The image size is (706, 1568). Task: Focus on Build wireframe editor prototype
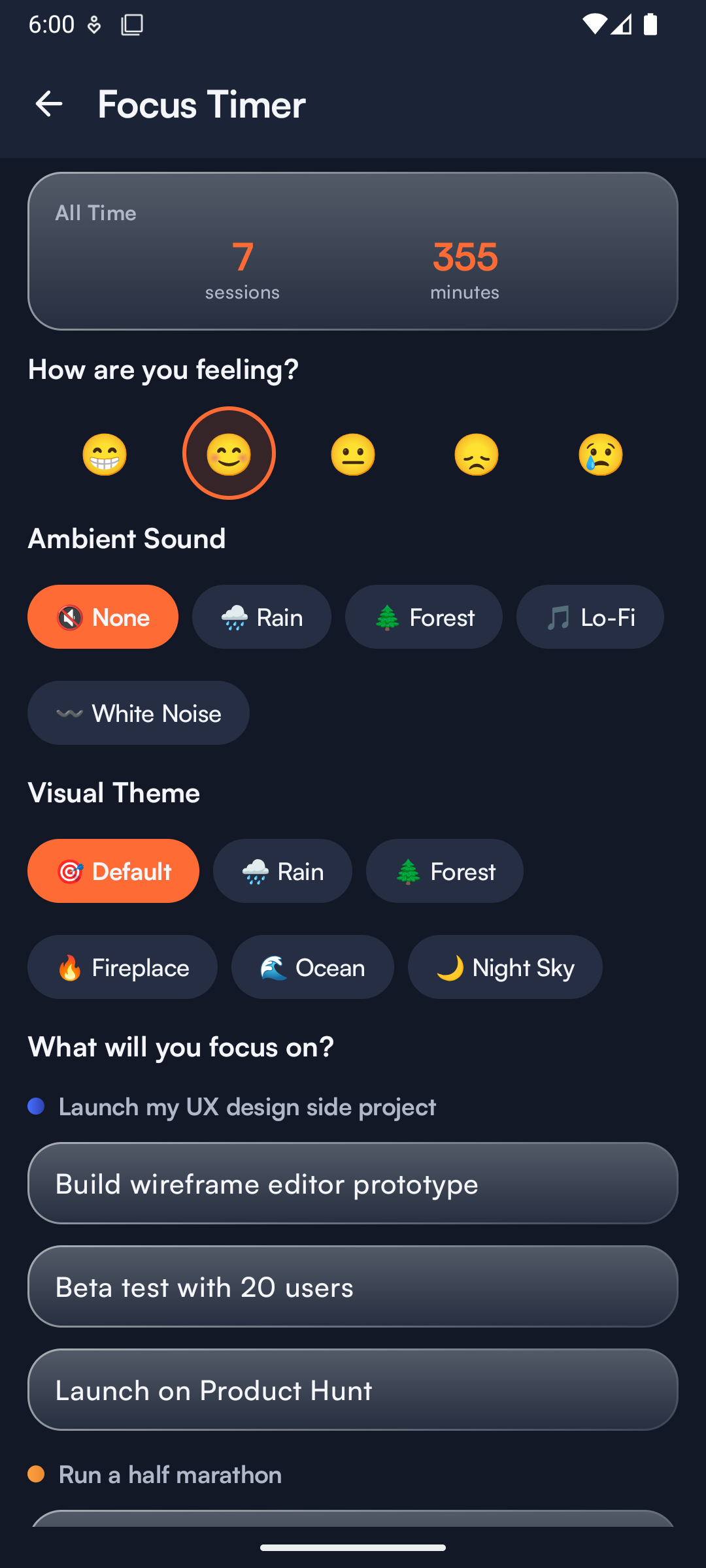click(353, 1183)
